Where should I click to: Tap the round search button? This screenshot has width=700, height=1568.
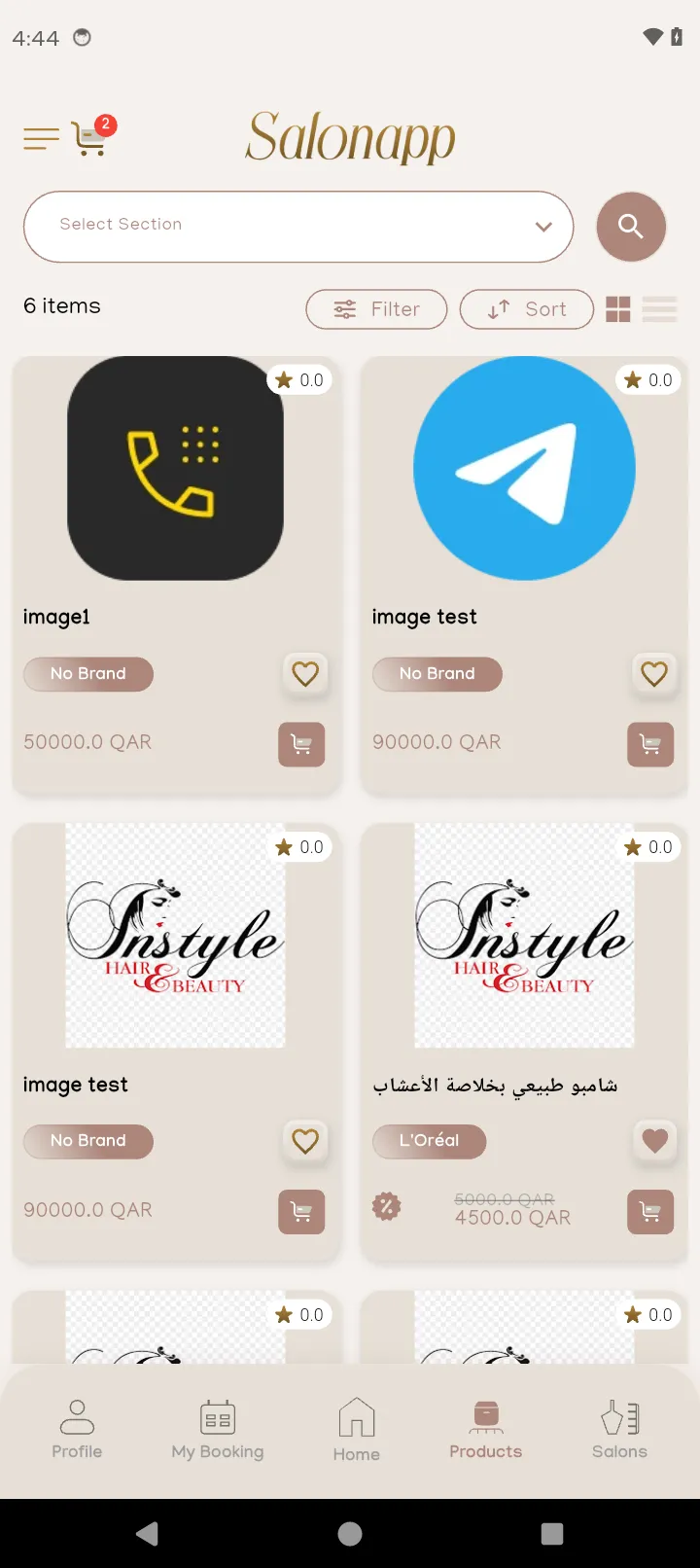click(x=631, y=227)
